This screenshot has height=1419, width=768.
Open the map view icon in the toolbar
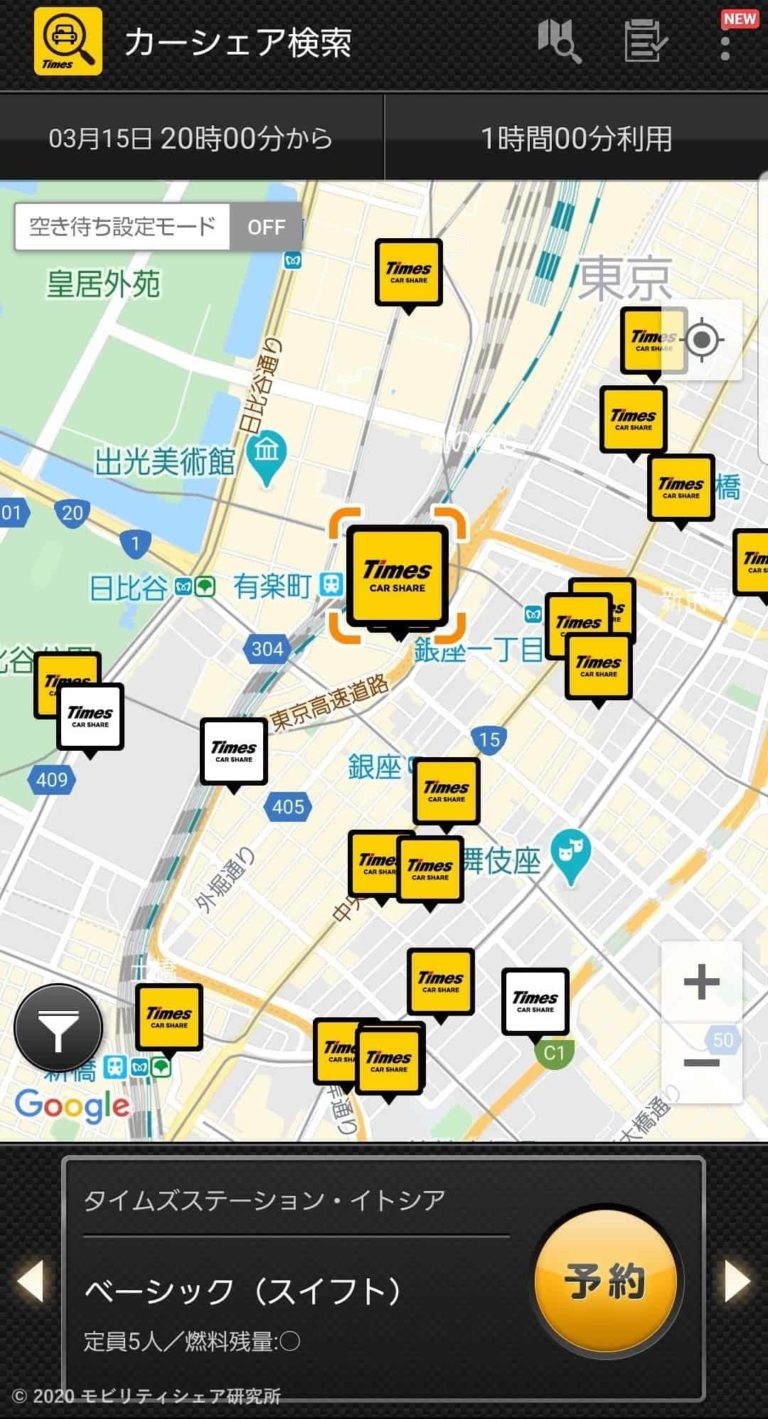560,42
